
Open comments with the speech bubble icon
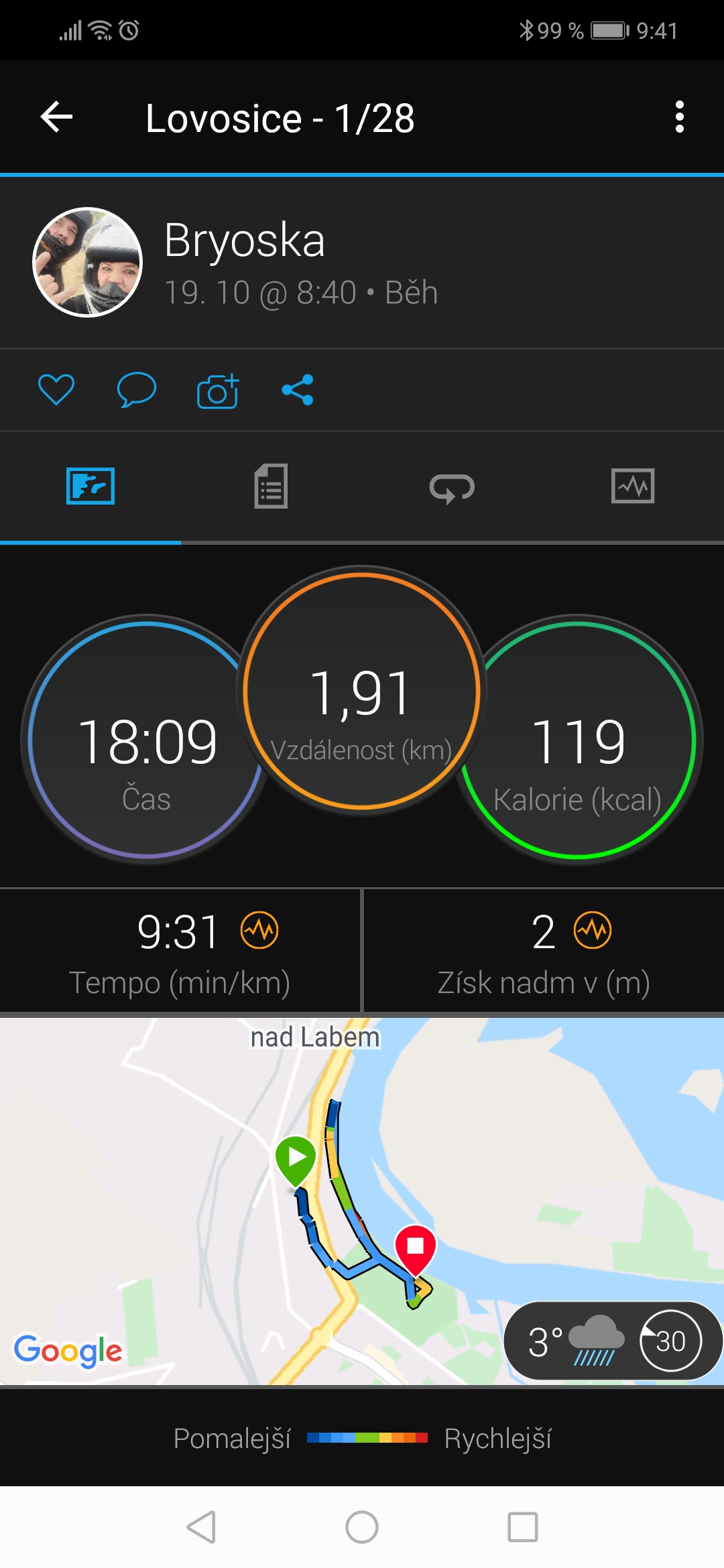pos(137,389)
